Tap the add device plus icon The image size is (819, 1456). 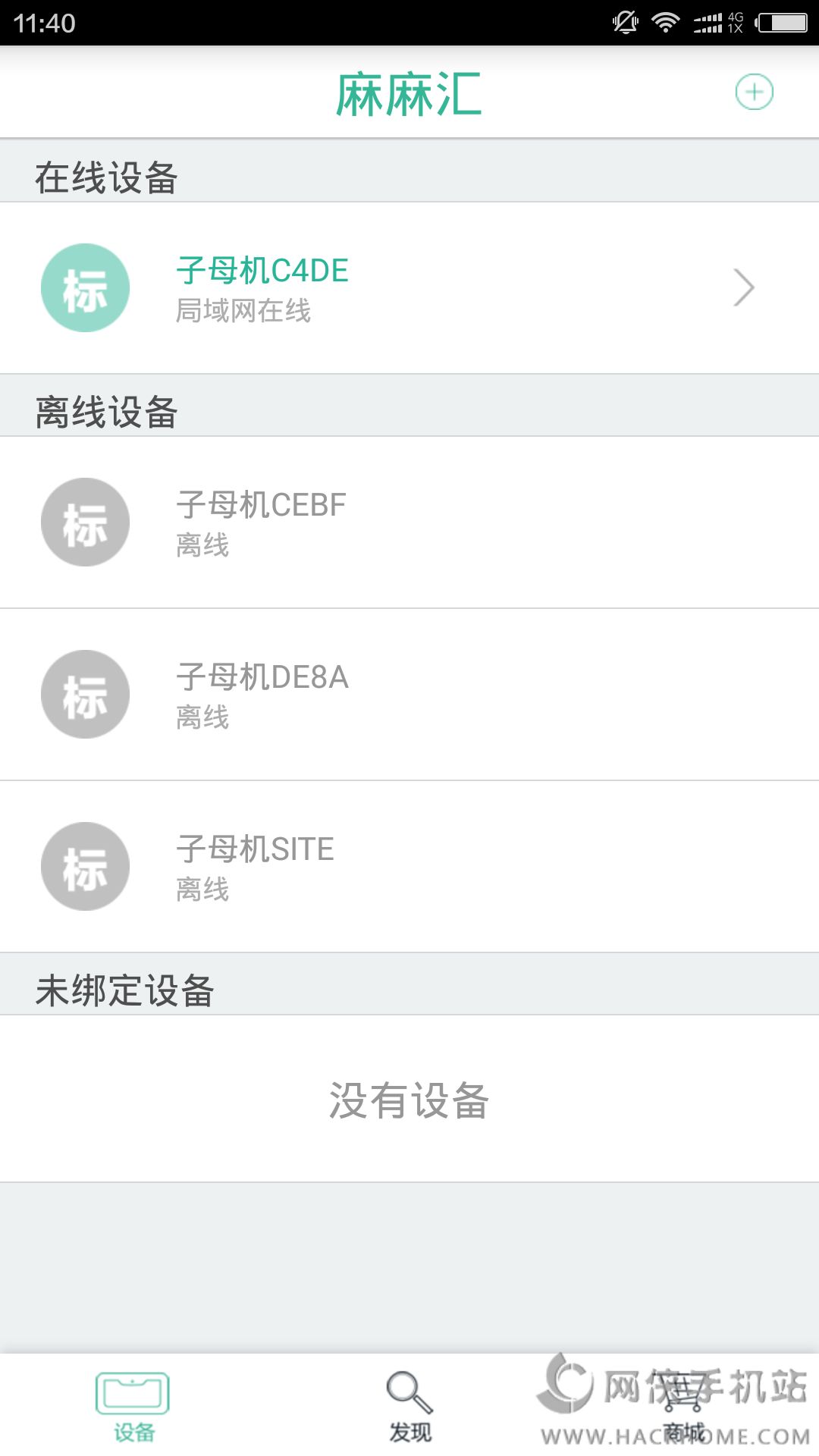754,93
